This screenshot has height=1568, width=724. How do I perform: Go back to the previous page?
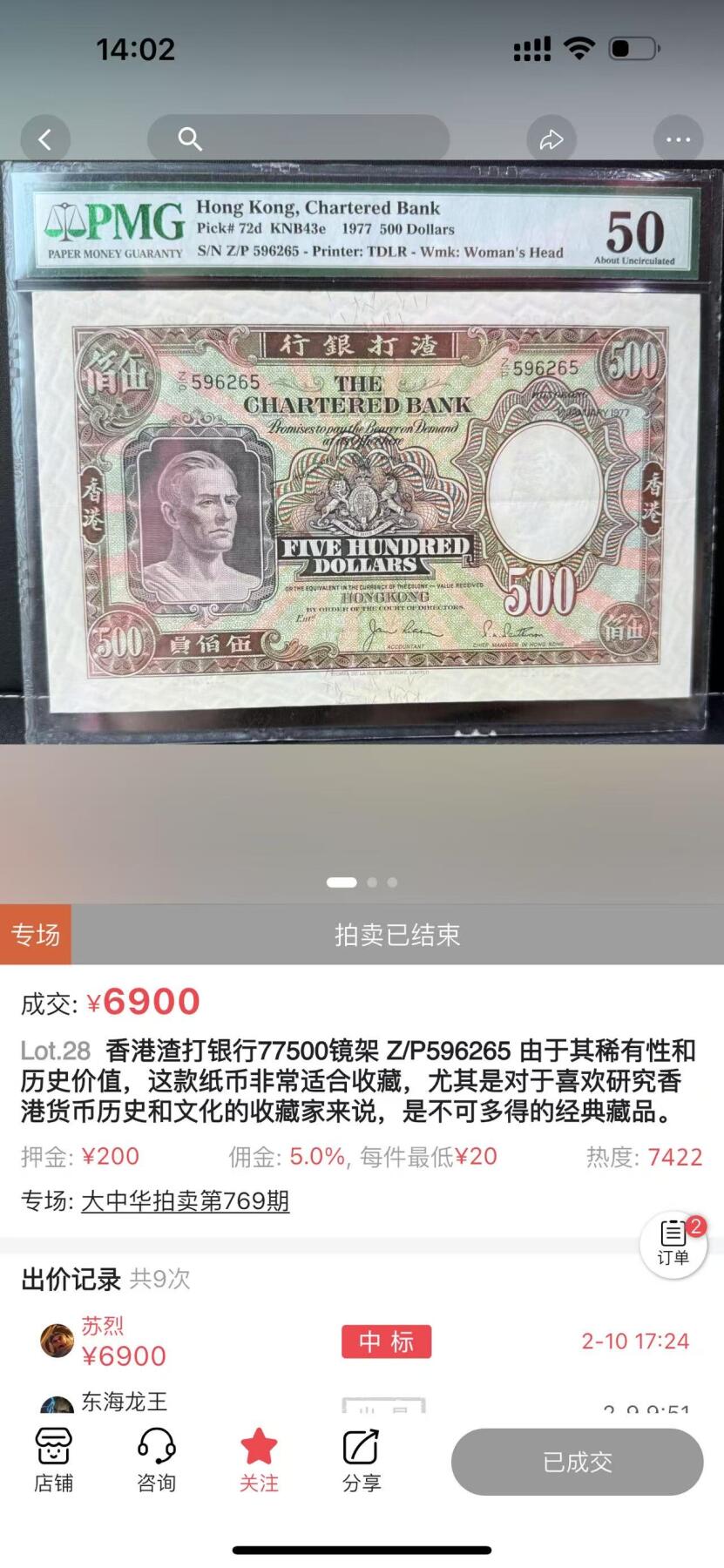pyautogui.click(x=45, y=139)
